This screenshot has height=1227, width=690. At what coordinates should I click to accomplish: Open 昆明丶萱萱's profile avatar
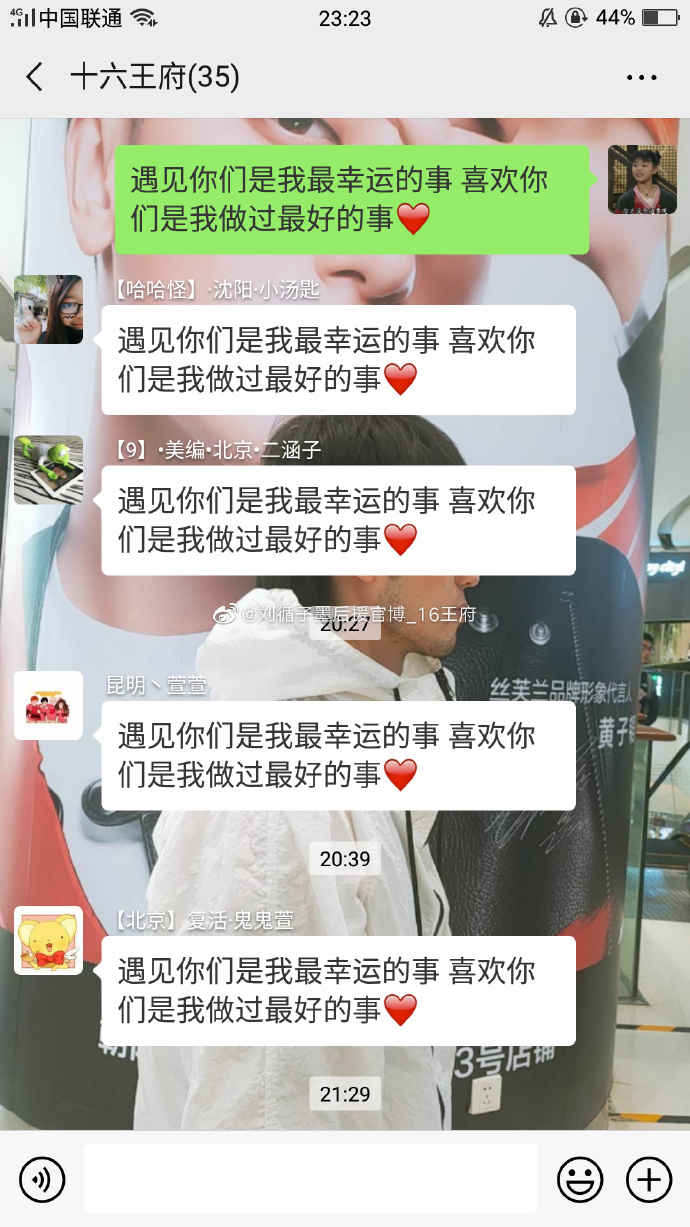48,705
